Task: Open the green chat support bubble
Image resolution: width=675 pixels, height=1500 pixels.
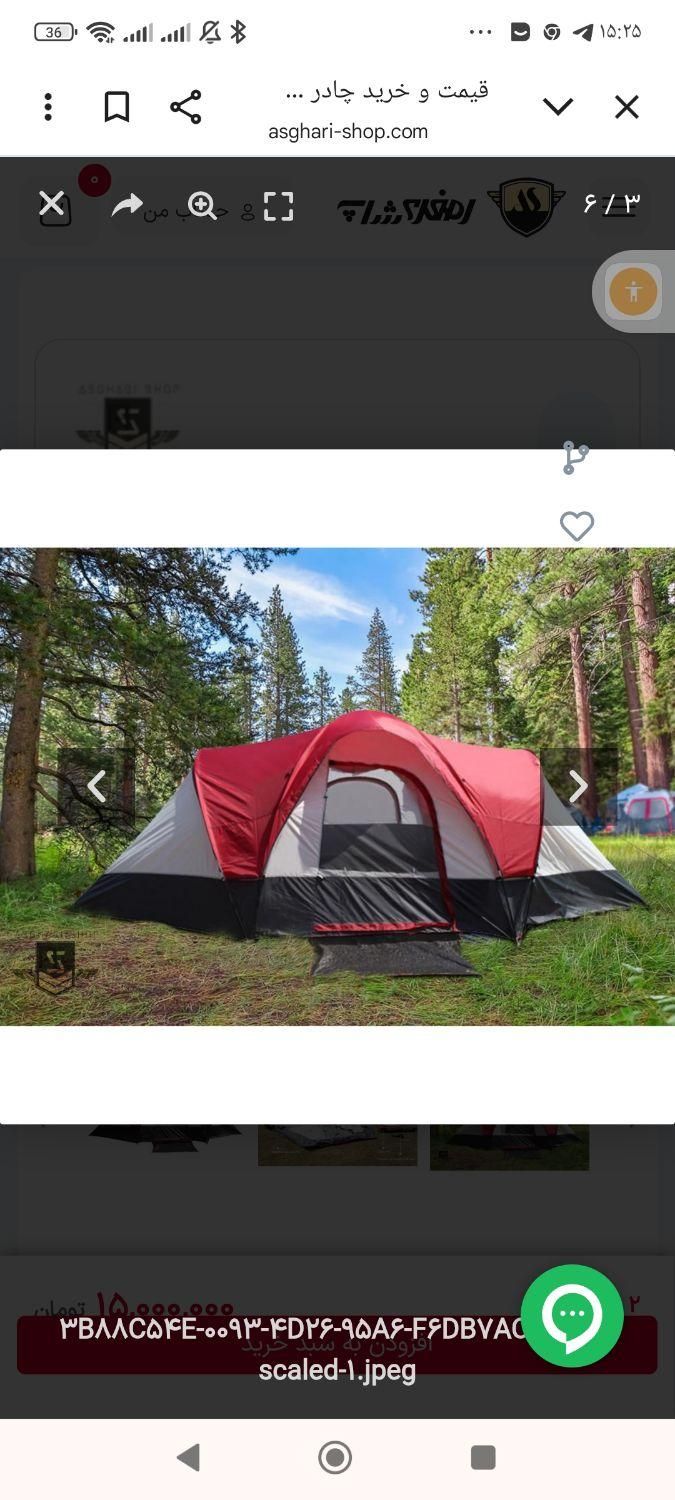Action: pyautogui.click(x=572, y=1316)
